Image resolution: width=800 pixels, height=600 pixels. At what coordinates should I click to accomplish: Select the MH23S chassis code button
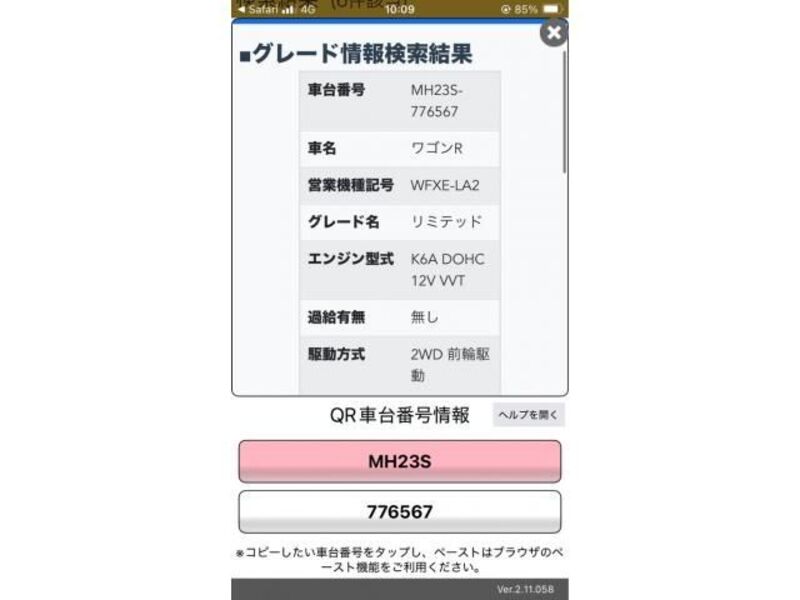coord(399,462)
